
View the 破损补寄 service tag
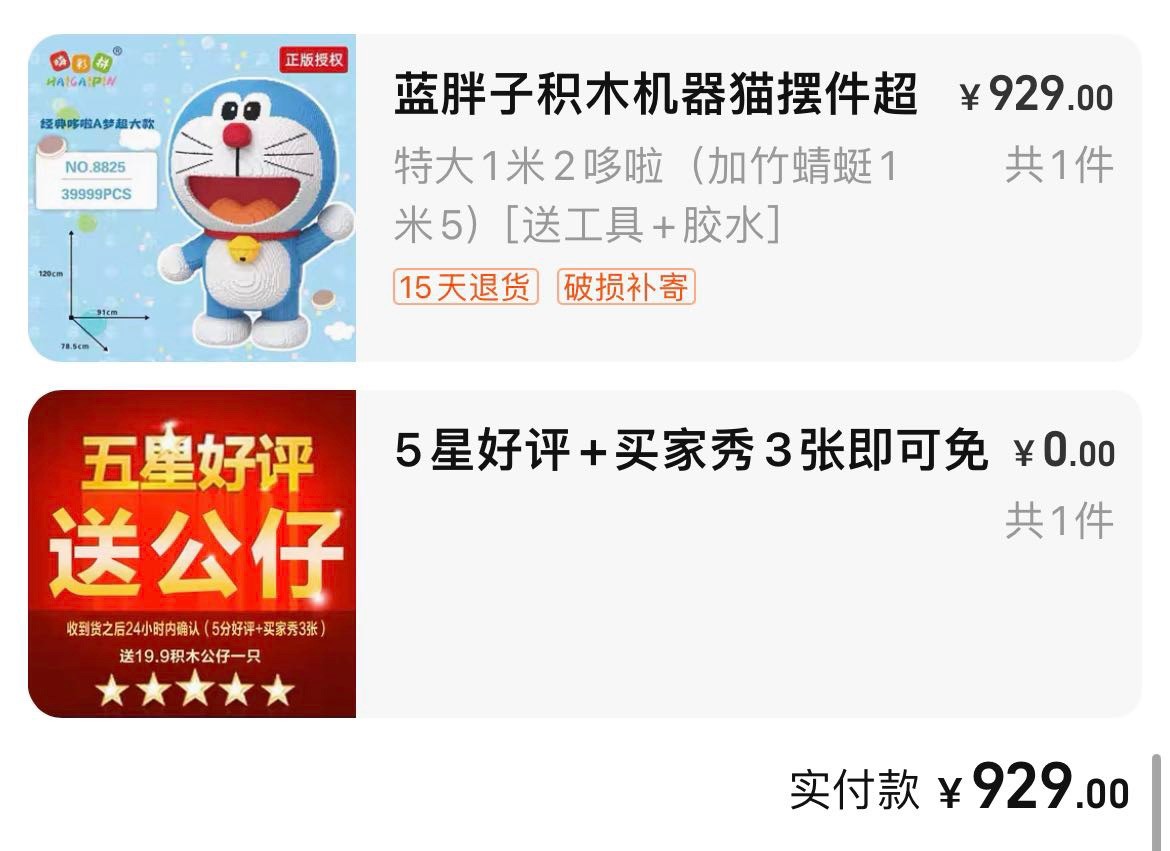(626, 288)
